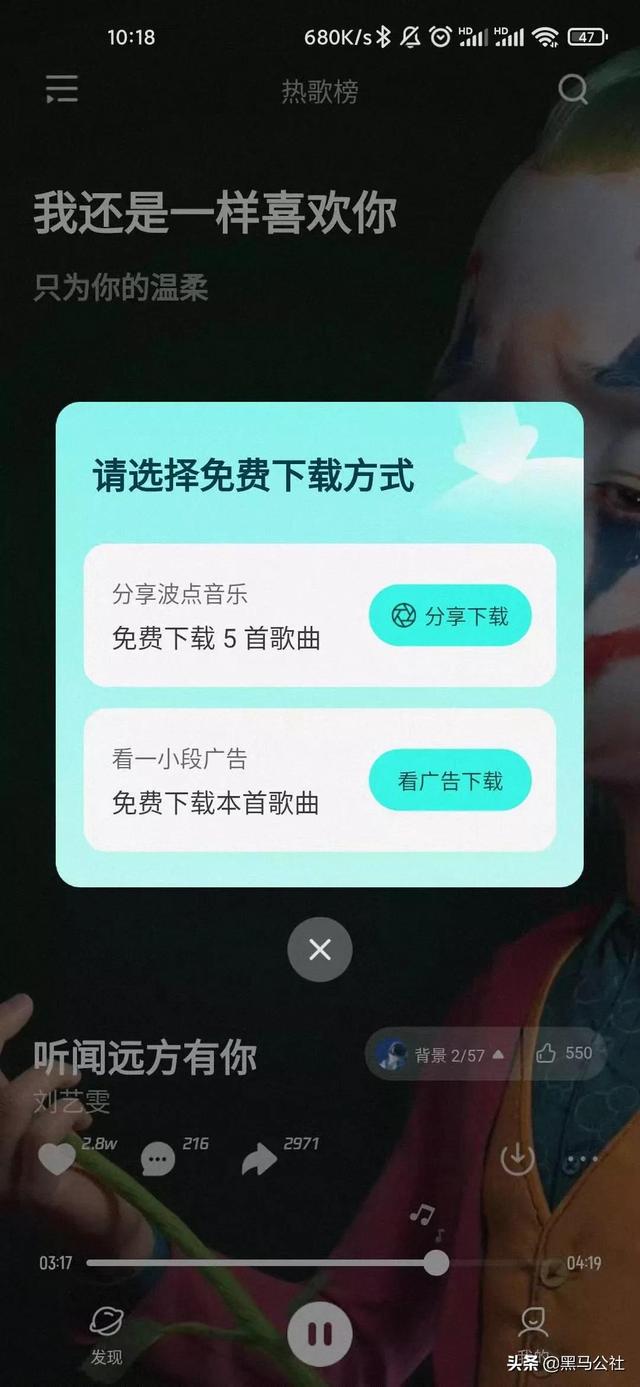Like the song with the heart icon
Image resolution: width=640 pixels, height=1387 pixels.
click(57, 1159)
